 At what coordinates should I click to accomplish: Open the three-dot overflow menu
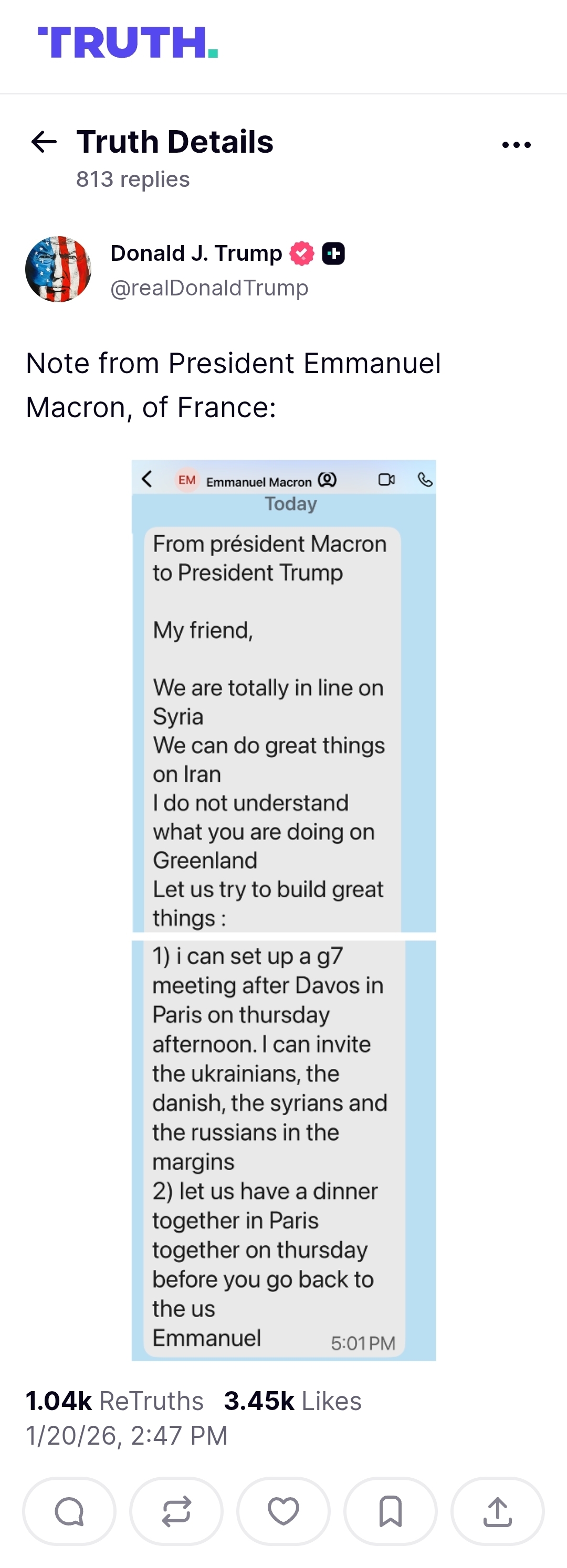point(517,145)
